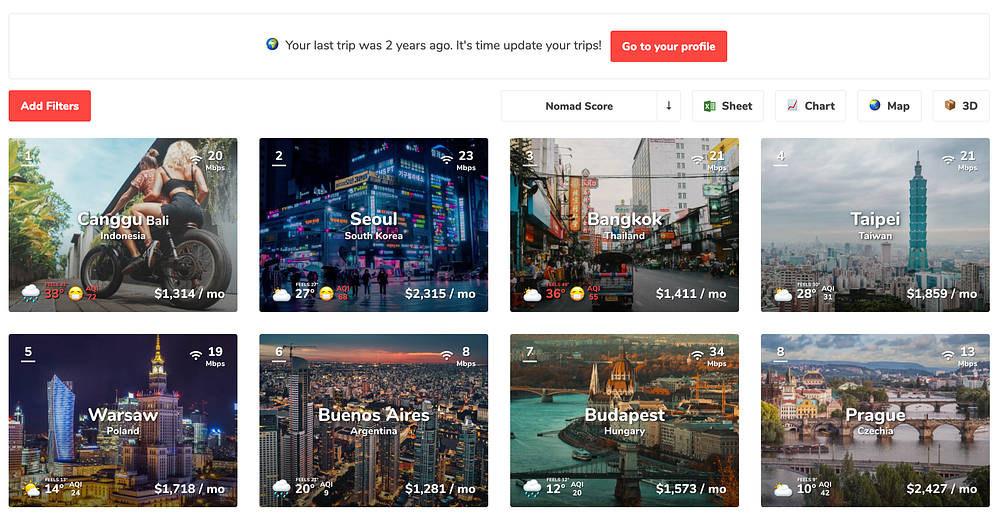The height and width of the screenshot is (519, 1000).
Task: Open the Taipei city card
Action: [875, 225]
